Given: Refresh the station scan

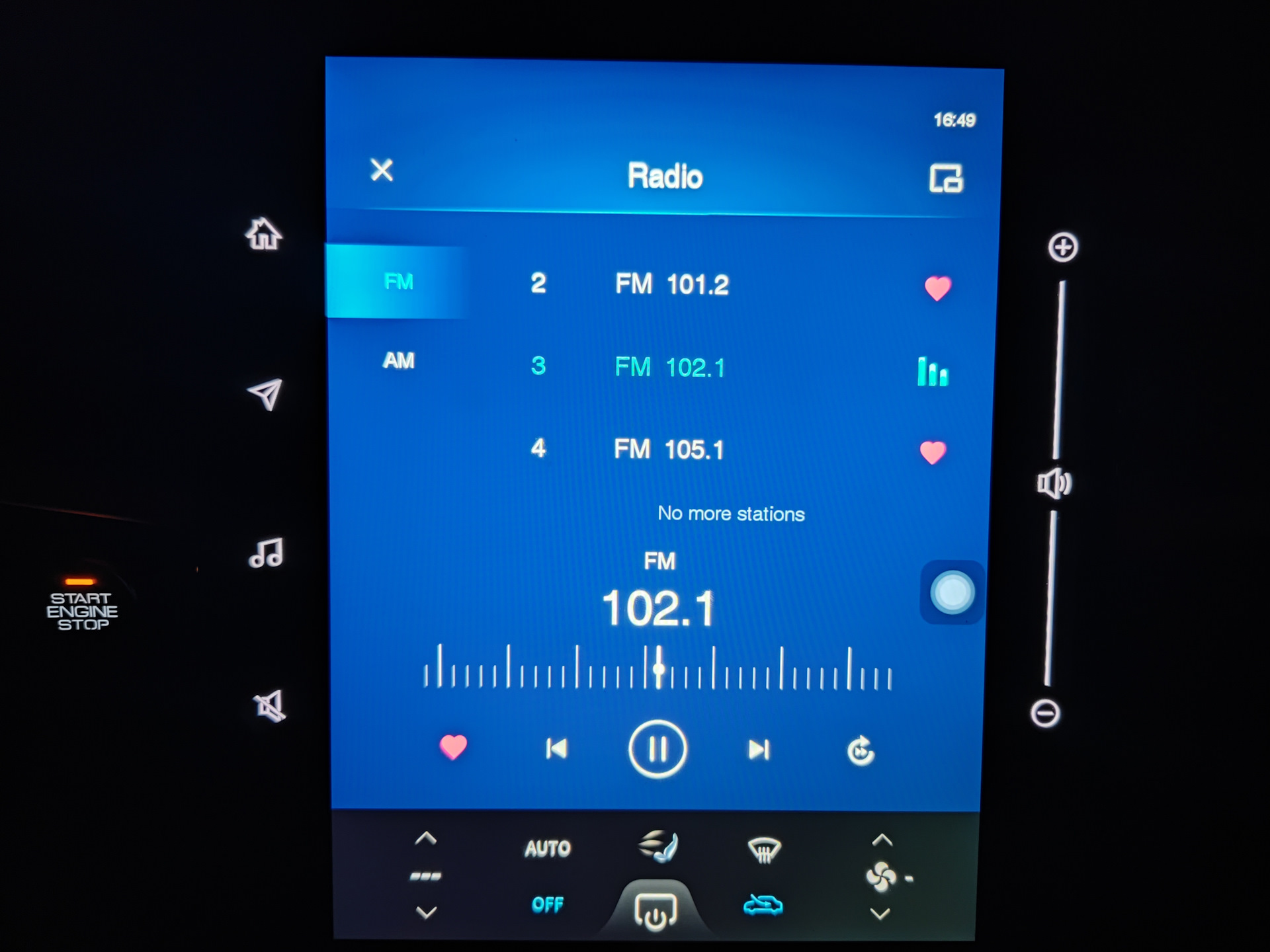Looking at the screenshot, I should click(x=861, y=751).
